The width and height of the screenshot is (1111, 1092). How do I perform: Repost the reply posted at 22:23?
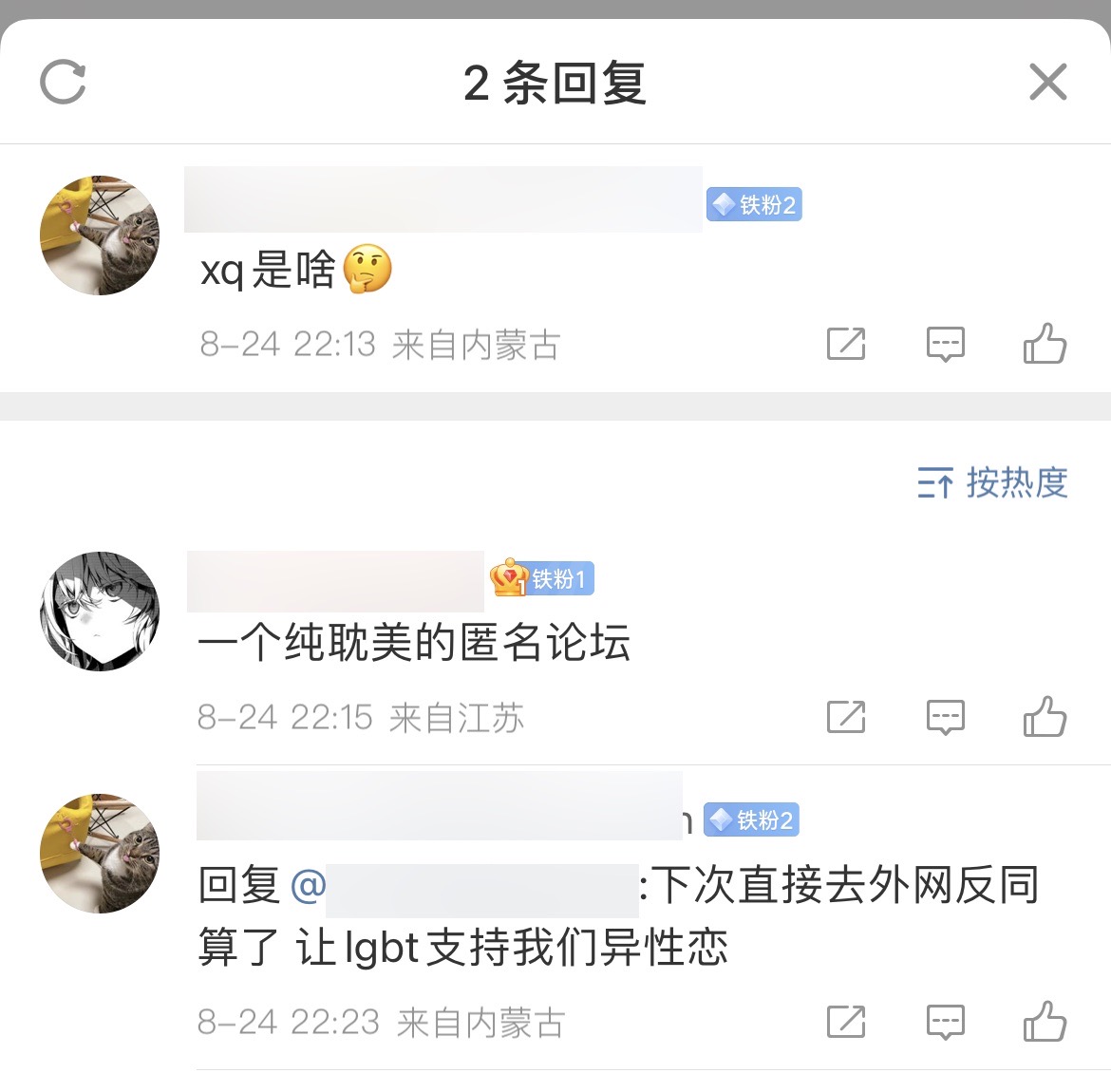coord(846,1022)
